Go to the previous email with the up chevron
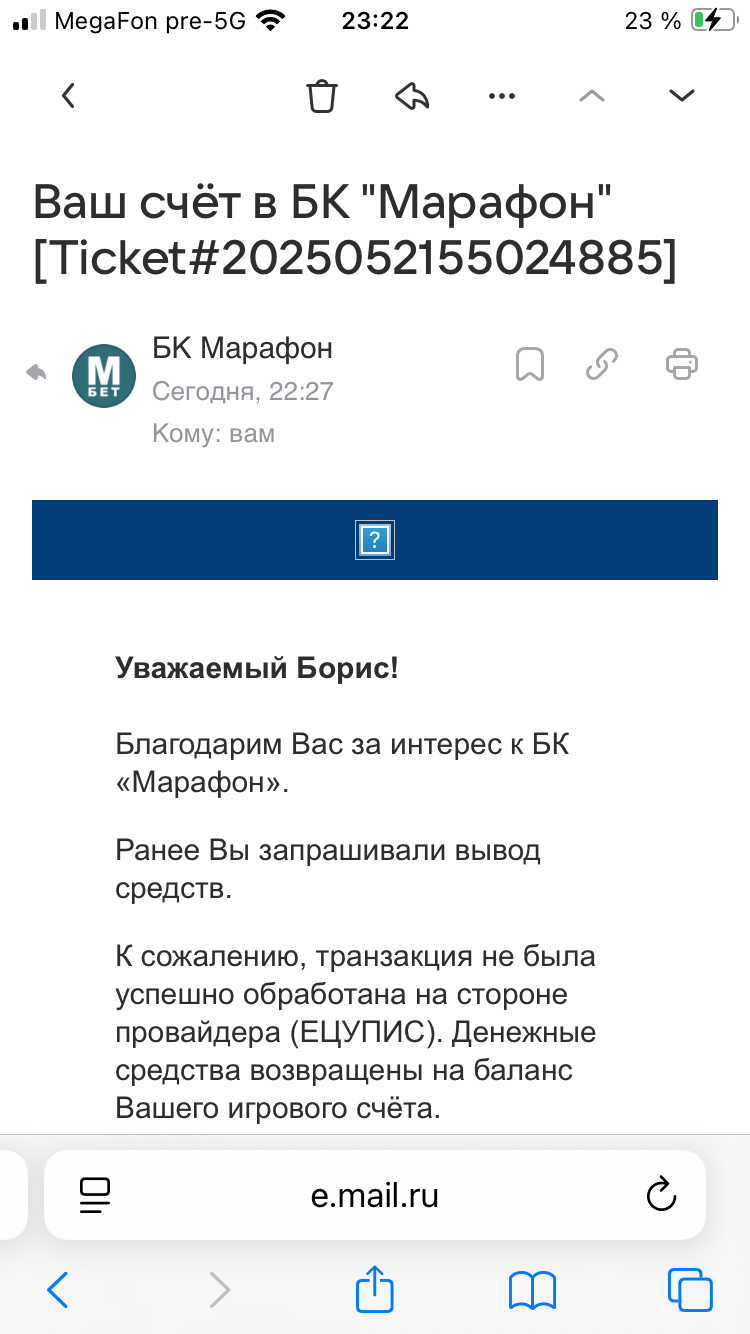 pos(592,96)
